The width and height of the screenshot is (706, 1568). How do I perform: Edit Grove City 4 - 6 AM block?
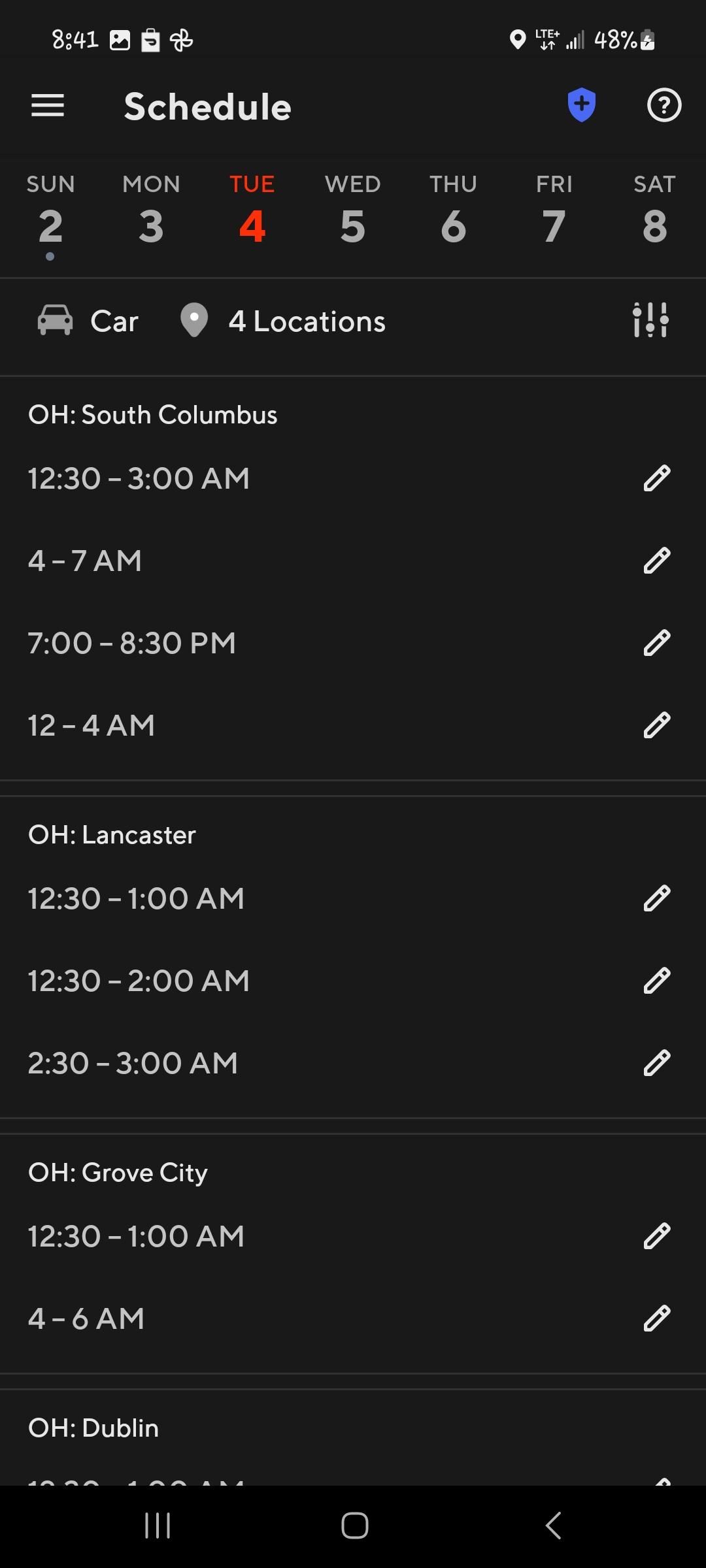[x=657, y=1318]
